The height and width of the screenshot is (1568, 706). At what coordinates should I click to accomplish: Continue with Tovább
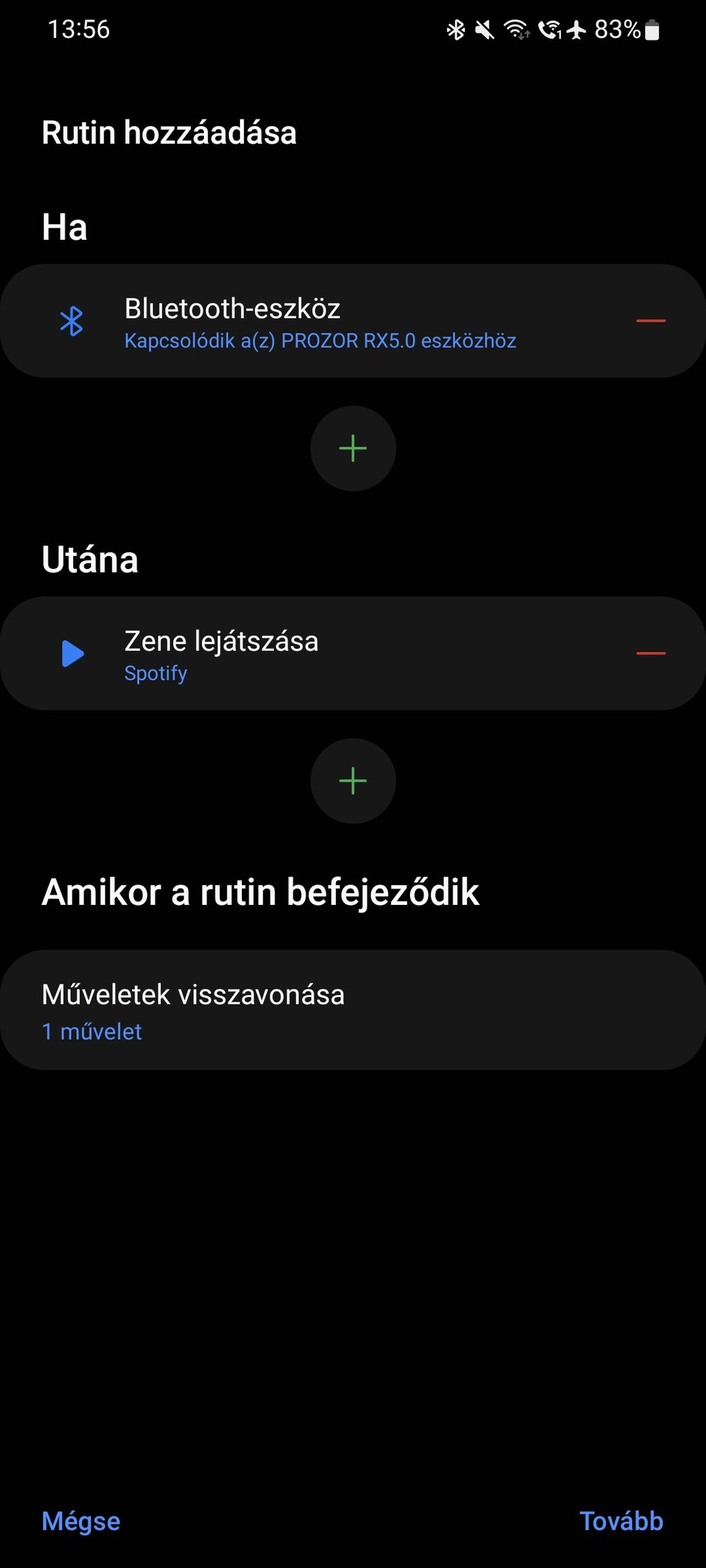(x=621, y=1521)
